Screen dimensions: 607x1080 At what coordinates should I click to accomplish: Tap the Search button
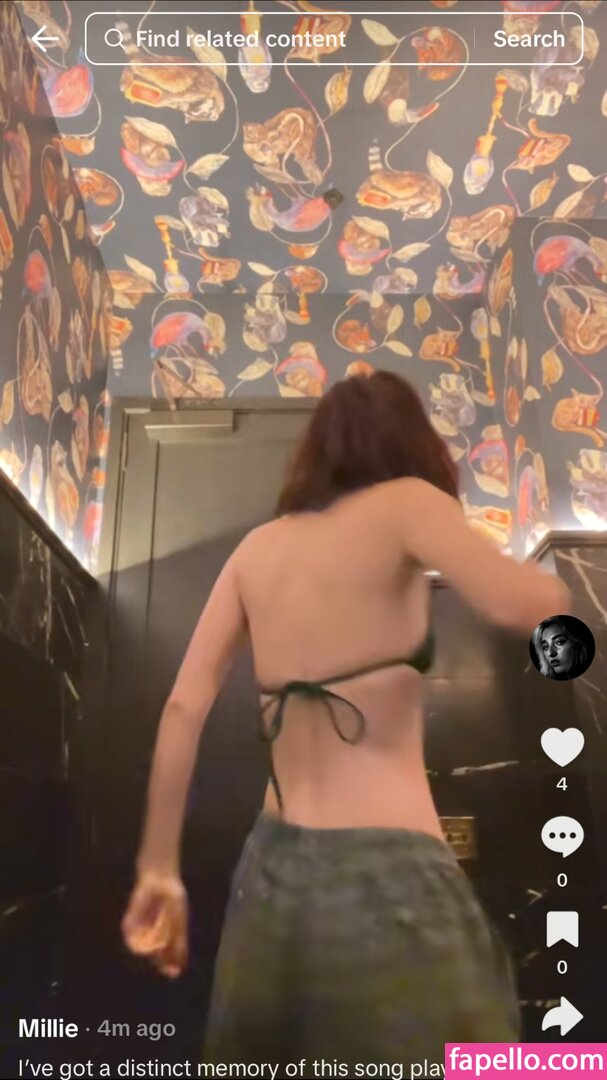tap(529, 39)
